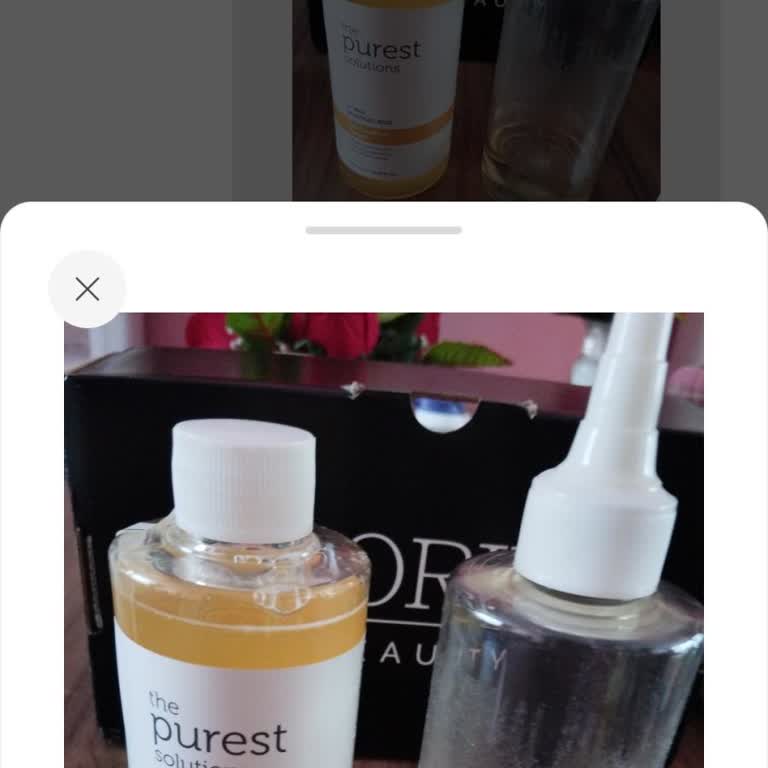Open the enlarged product review photo
The height and width of the screenshot is (768, 768).
tap(384, 540)
